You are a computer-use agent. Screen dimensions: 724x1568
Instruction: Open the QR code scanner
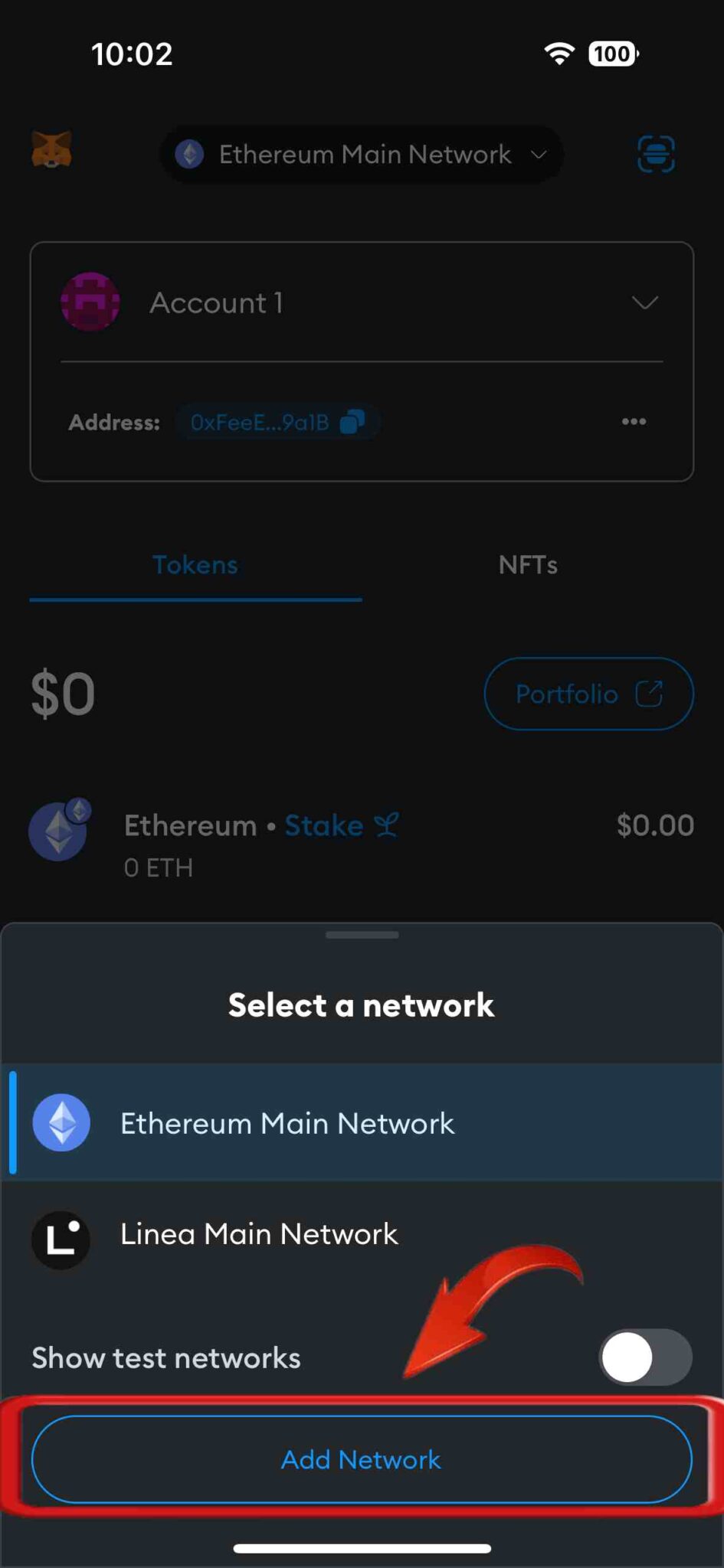tap(656, 154)
